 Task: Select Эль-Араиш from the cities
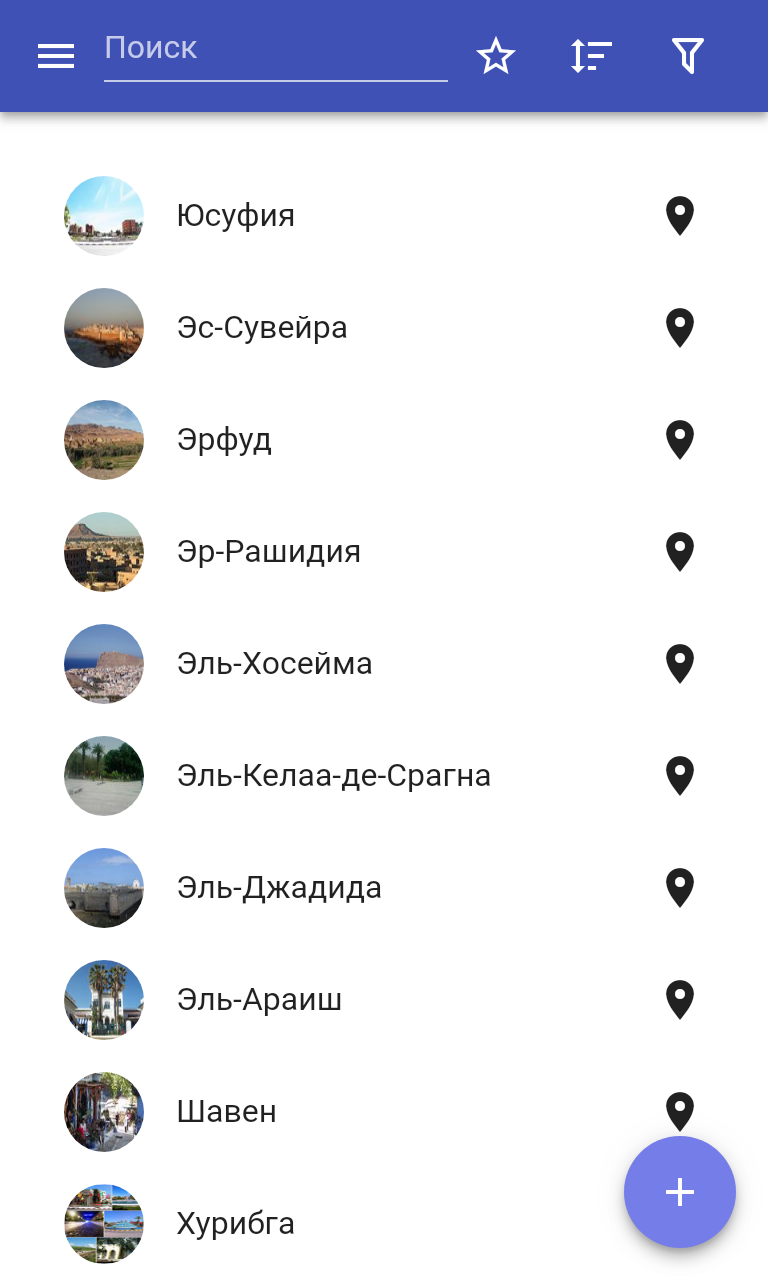point(259,1000)
